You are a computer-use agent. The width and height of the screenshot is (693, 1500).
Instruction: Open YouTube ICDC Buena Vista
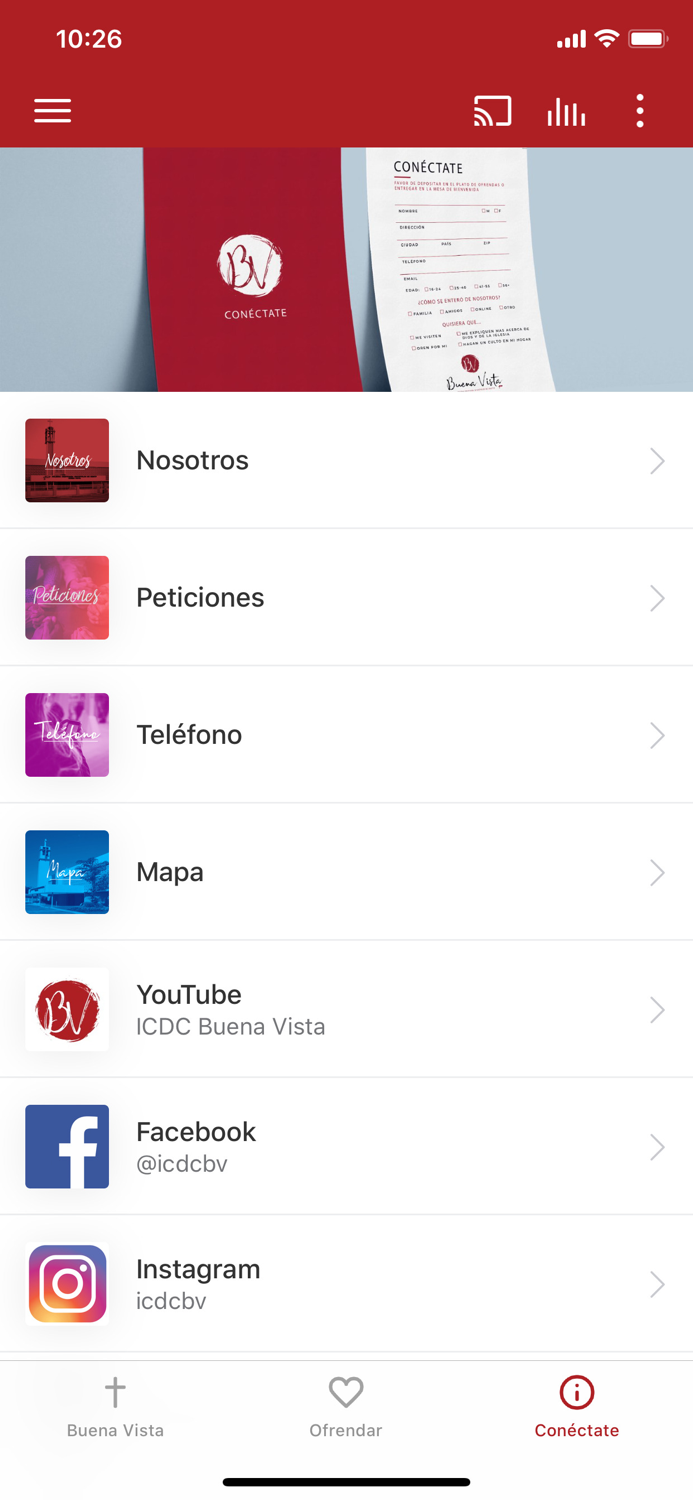[346, 1009]
